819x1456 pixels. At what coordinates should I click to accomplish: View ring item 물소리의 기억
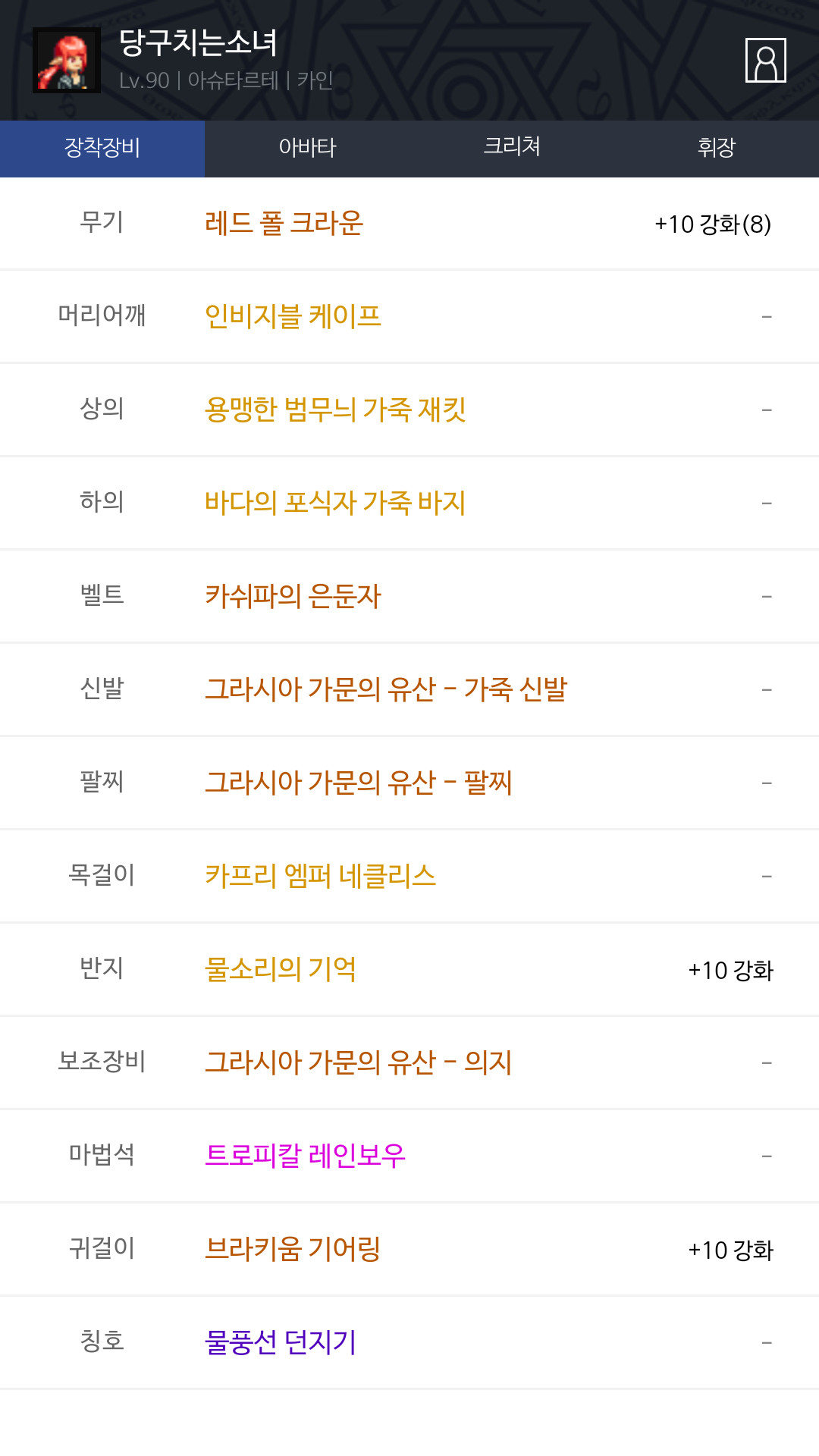pyautogui.click(x=280, y=969)
